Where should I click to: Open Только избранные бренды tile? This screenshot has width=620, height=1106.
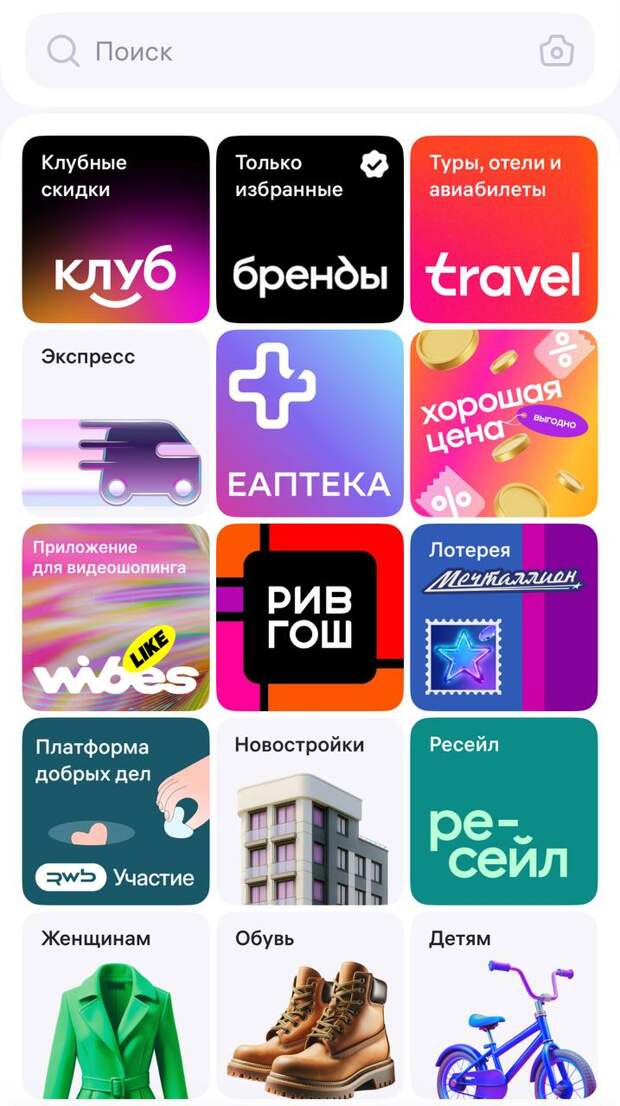[x=310, y=229]
